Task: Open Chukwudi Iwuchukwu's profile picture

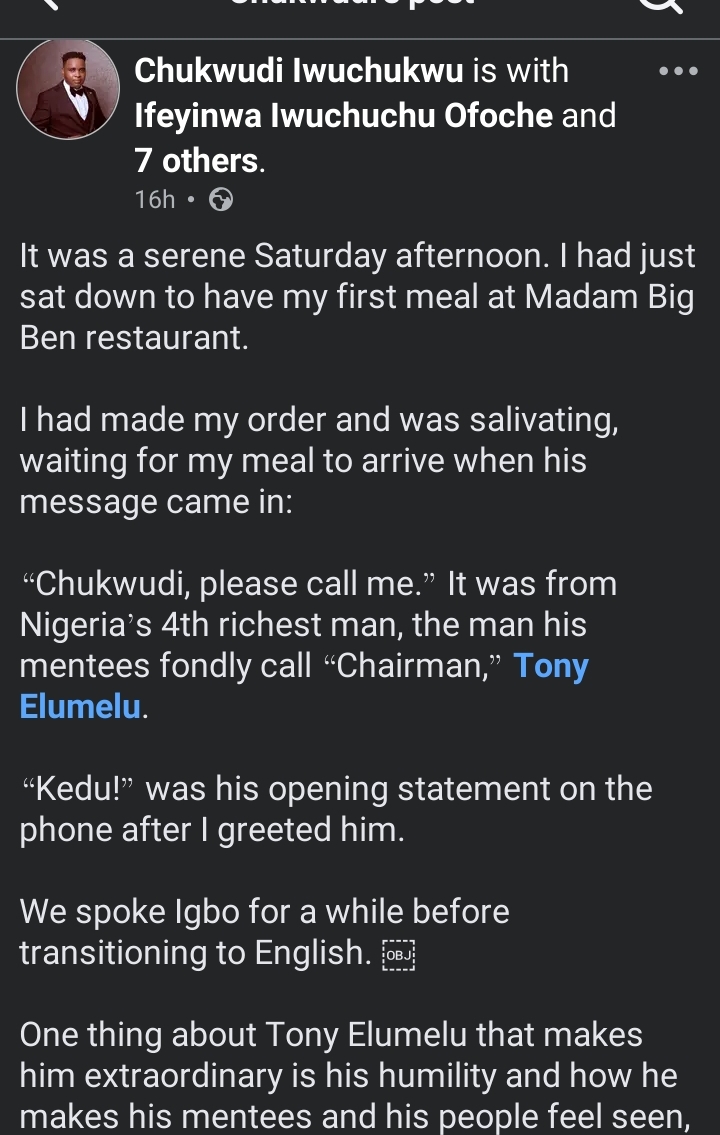Action: click(68, 89)
